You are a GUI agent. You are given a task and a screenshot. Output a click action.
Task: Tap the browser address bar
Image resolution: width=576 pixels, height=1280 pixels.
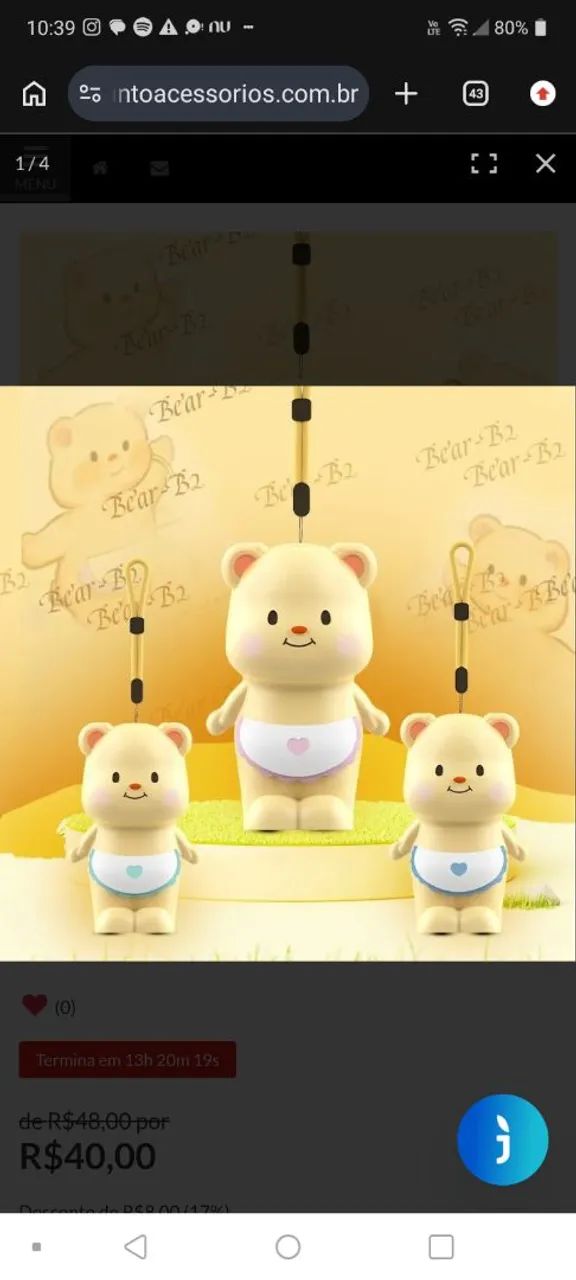(x=219, y=94)
